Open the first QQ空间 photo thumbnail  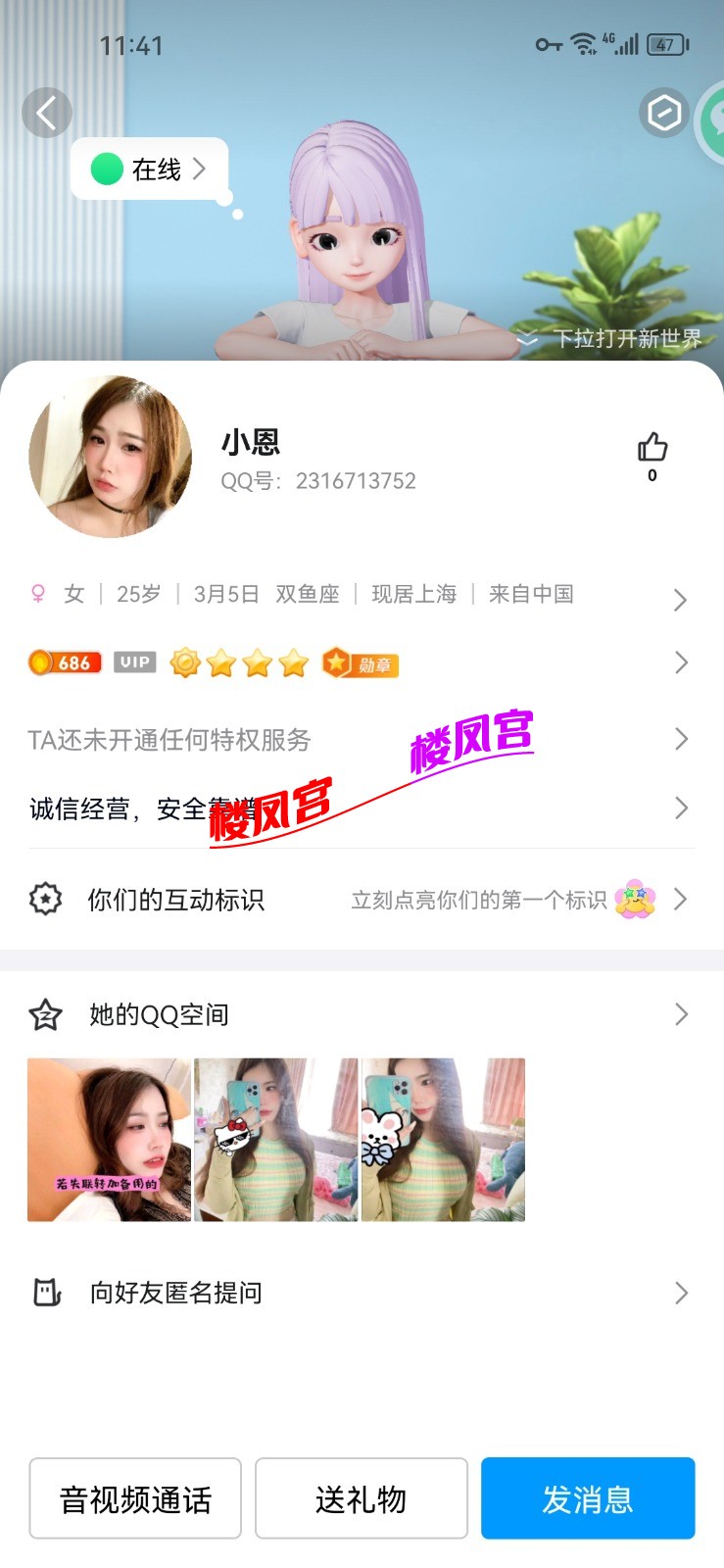coord(110,1139)
